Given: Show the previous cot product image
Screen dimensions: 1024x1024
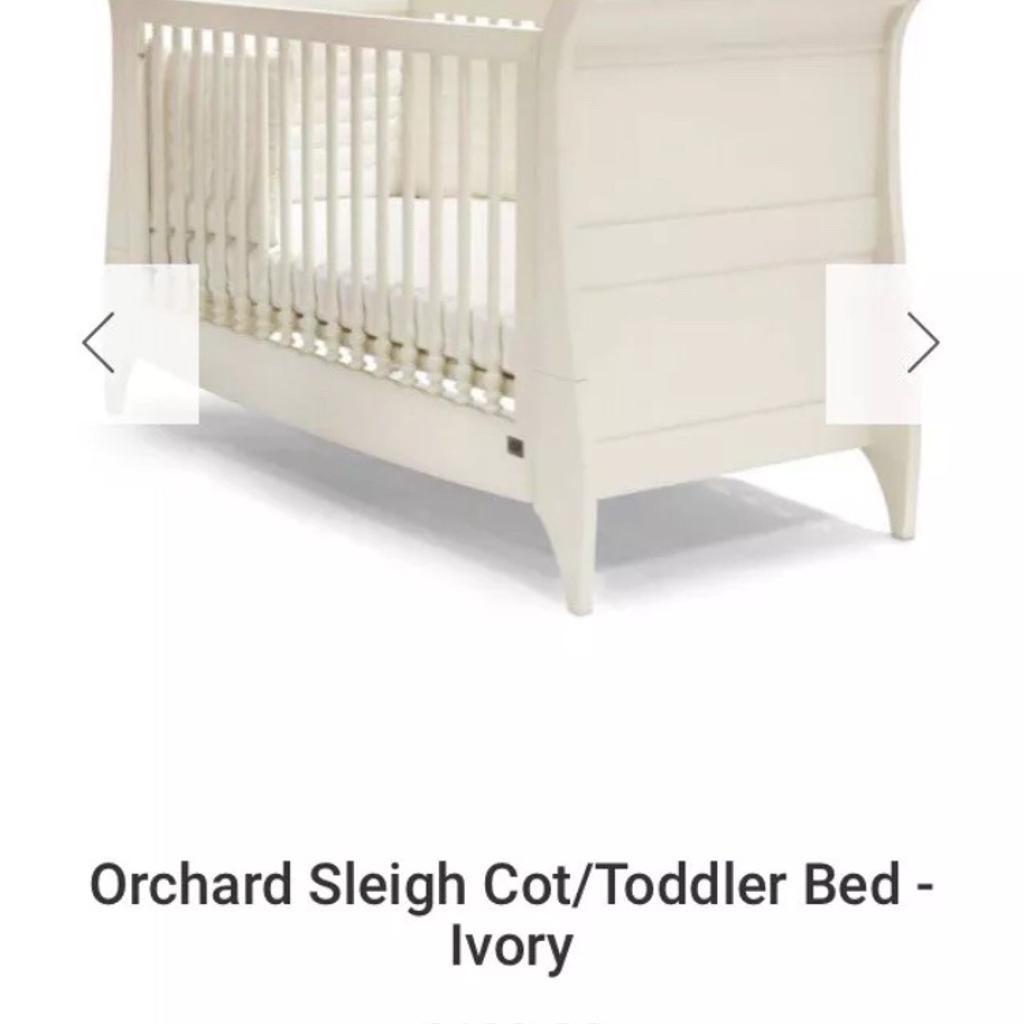Looking at the screenshot, I should (x=100, y=343).
